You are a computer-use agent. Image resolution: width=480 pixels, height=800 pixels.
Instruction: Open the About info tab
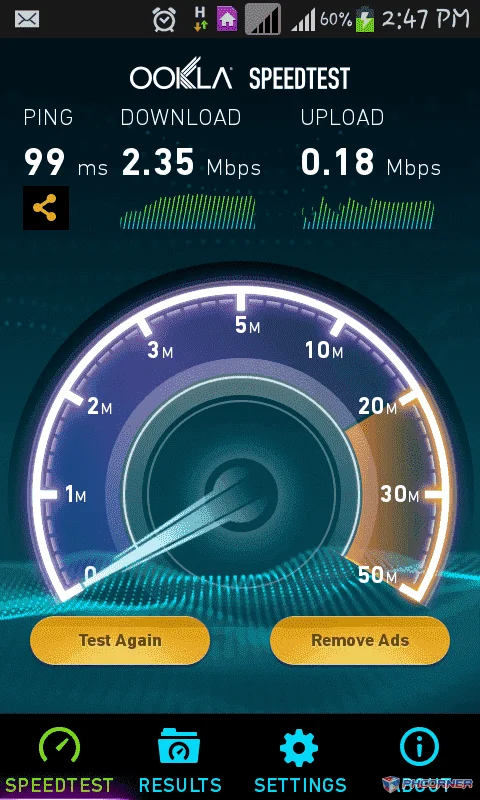[x=419, y=759]
